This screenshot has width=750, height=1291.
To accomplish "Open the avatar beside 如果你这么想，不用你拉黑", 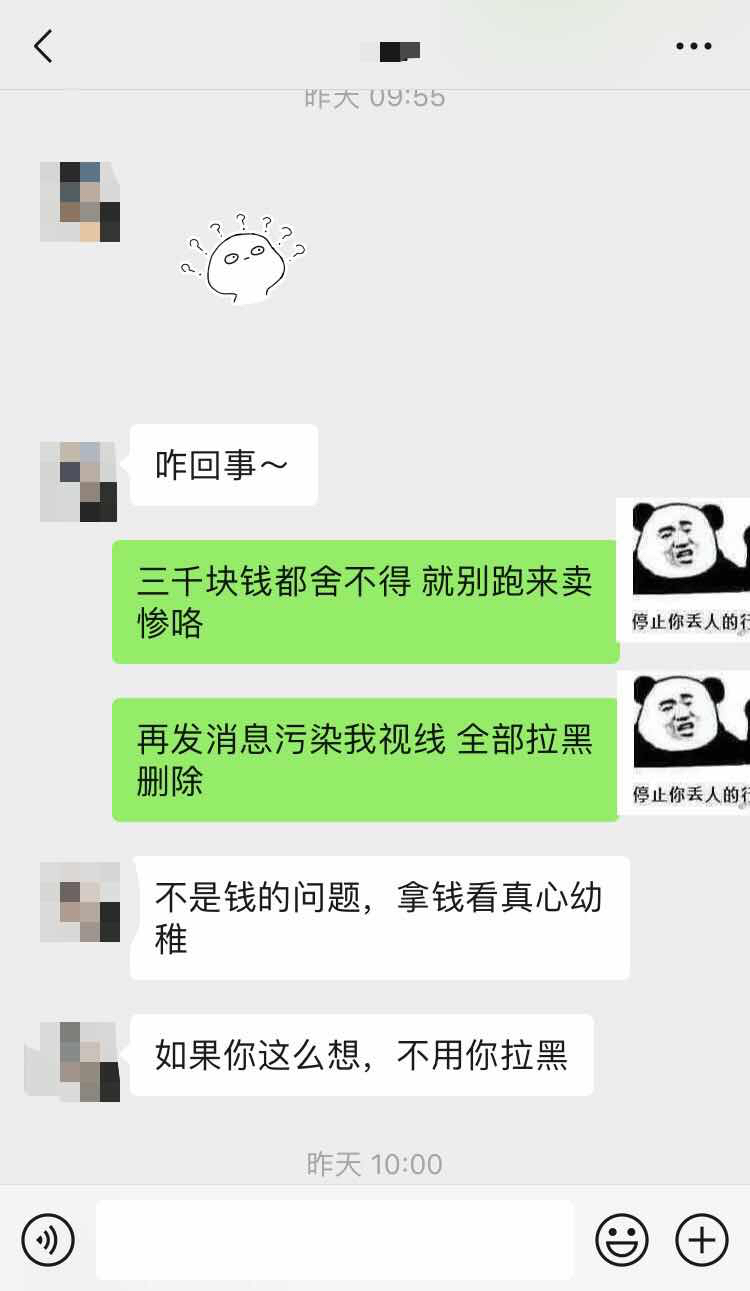I will [x=79, y=1061].
